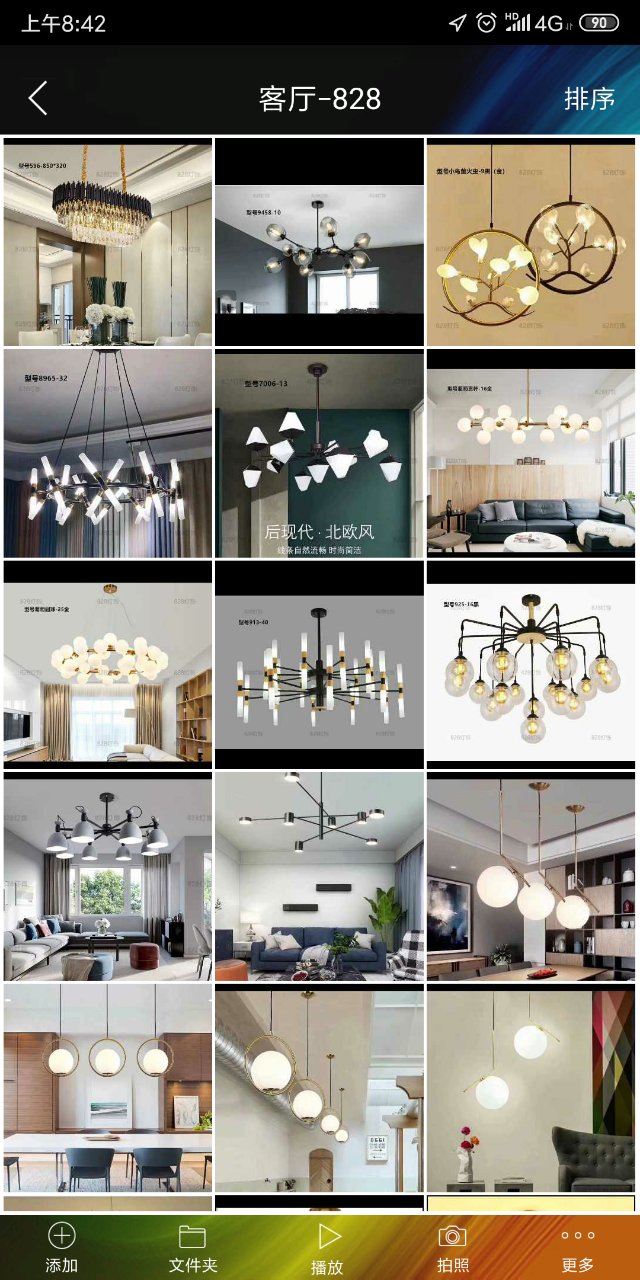
Task: Open the 更多 options menu
Action: tap(577, 1248)
